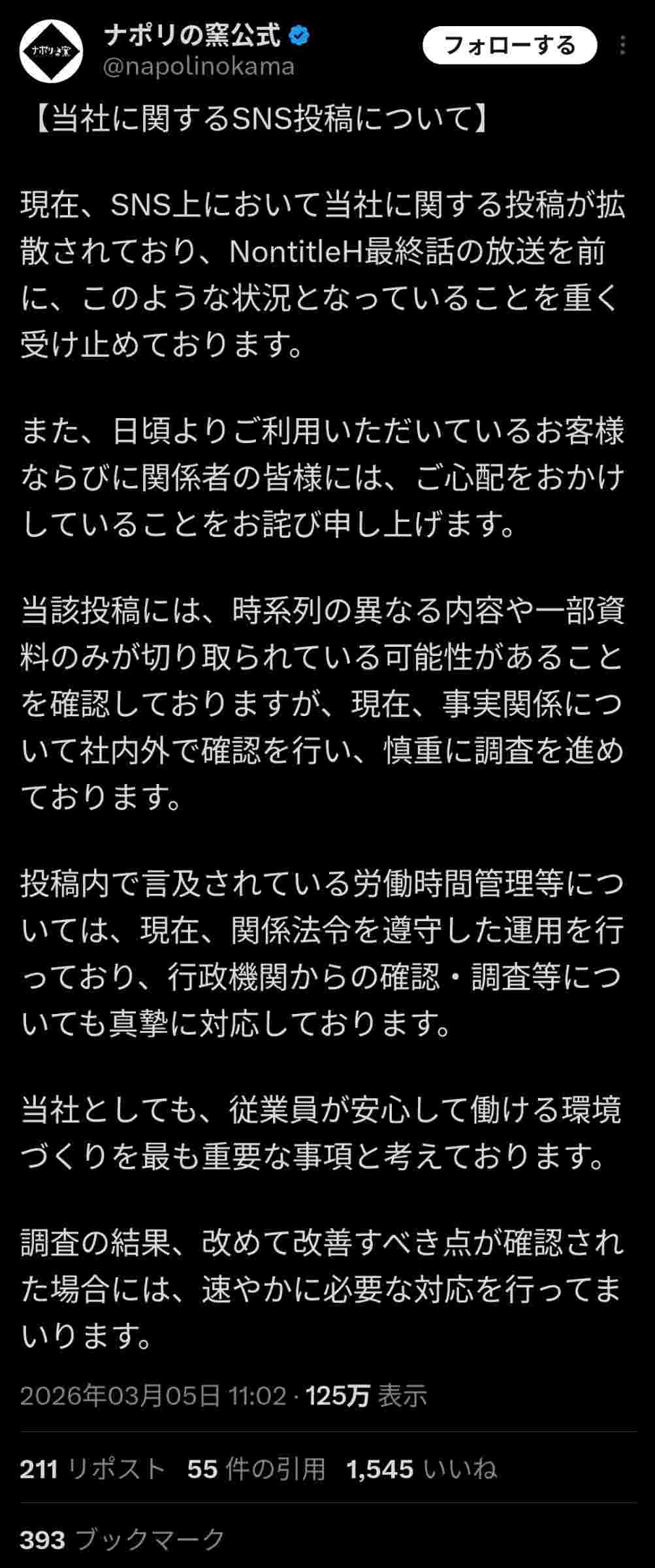View the 211 リポスト list
Viewport: 655px width, 1568px height.
click(x=92, y=1469)
